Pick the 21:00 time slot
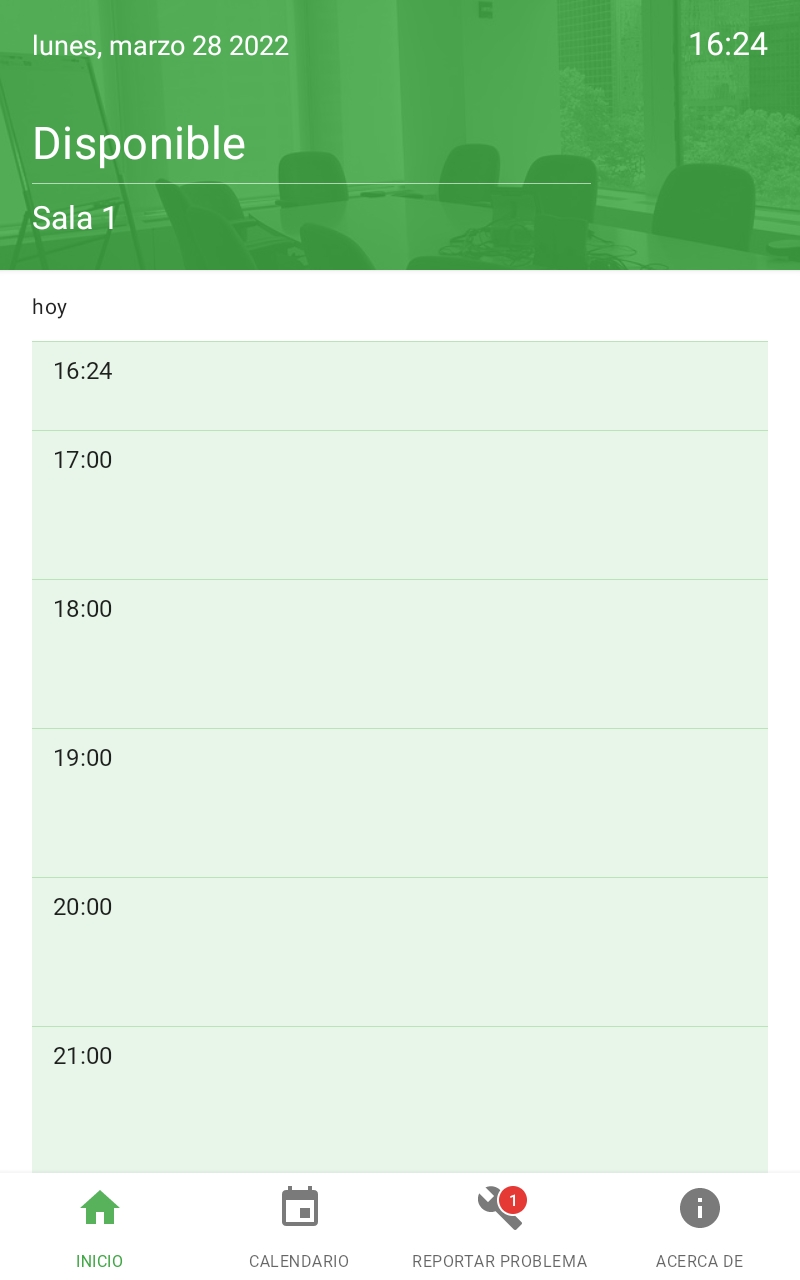 coord(400,1098)
